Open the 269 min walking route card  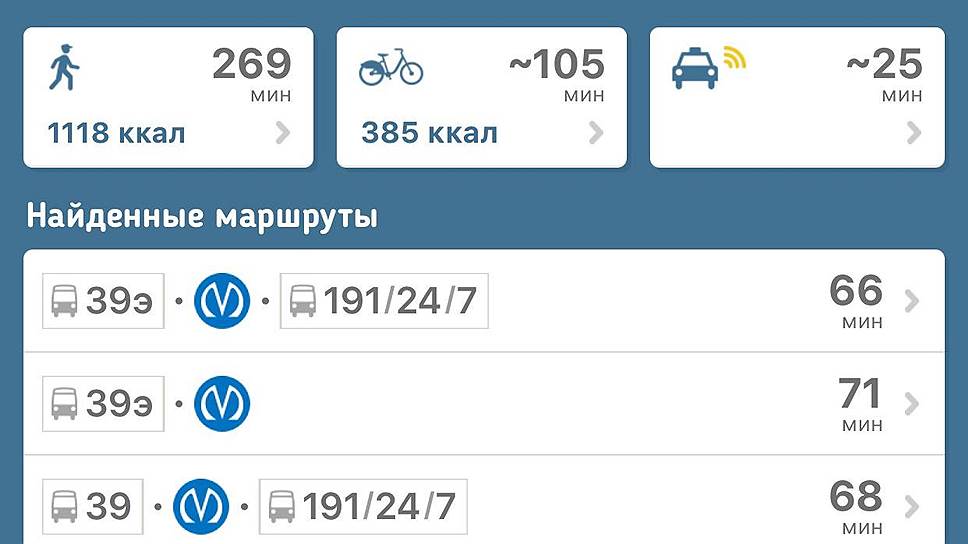[168, 97]
